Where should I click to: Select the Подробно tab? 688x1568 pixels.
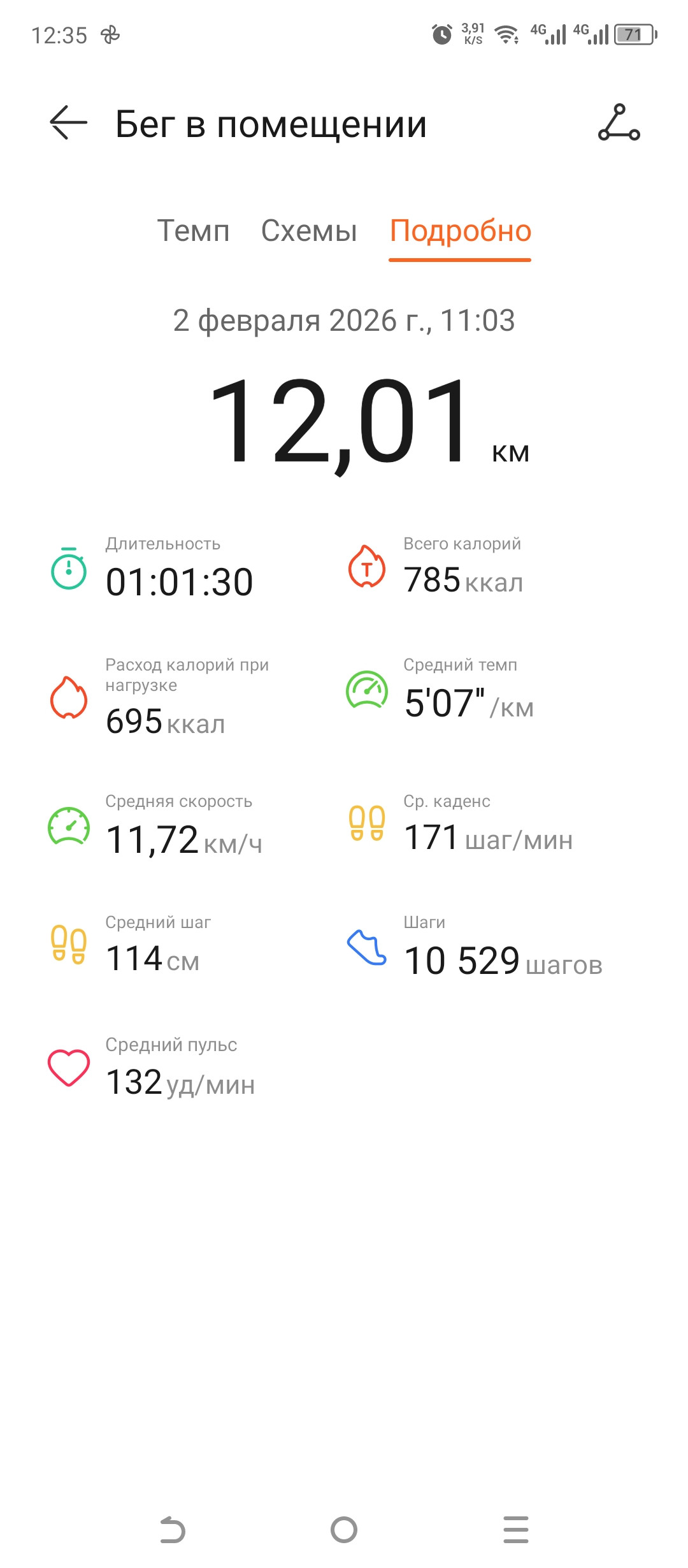tap(461, 231)
